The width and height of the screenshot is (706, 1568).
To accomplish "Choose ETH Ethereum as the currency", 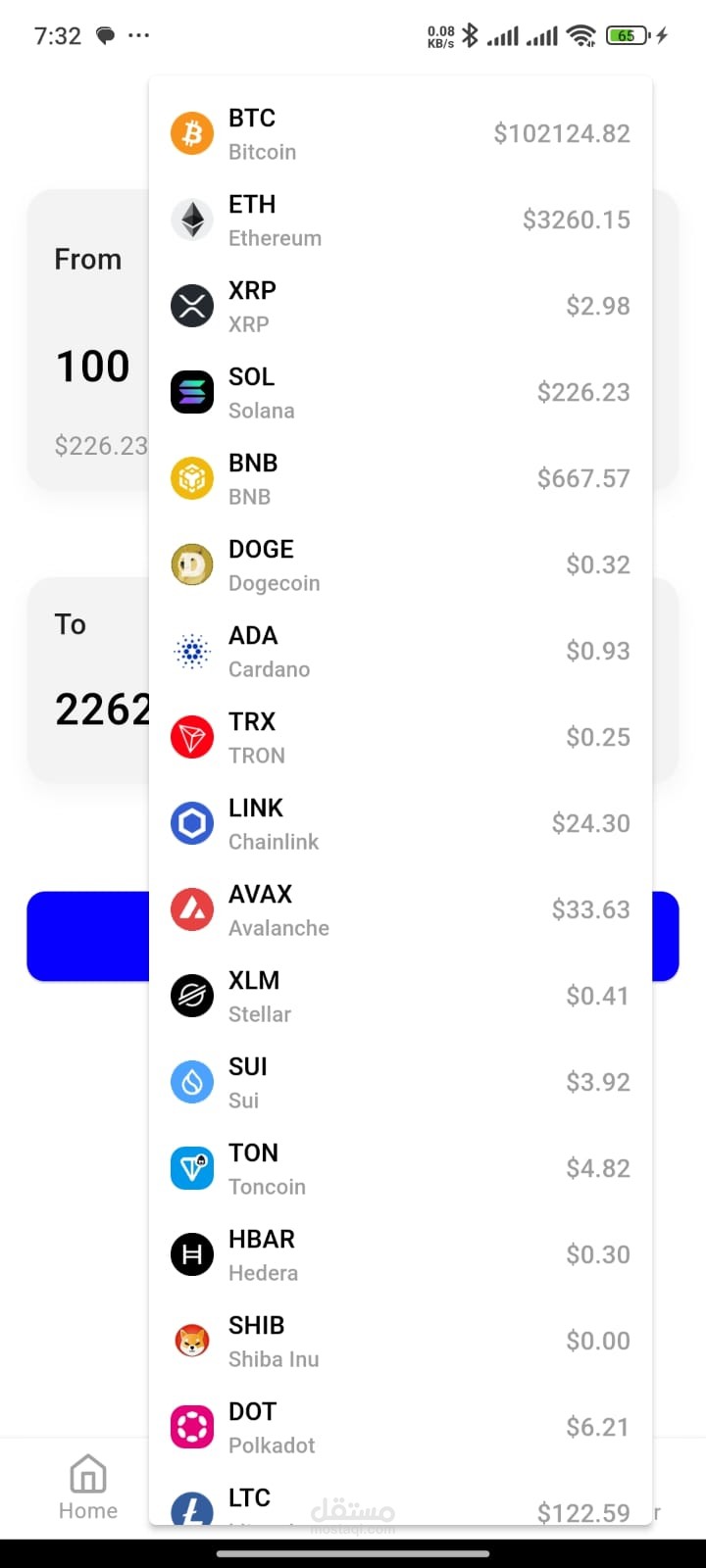I will pos(400,220).
